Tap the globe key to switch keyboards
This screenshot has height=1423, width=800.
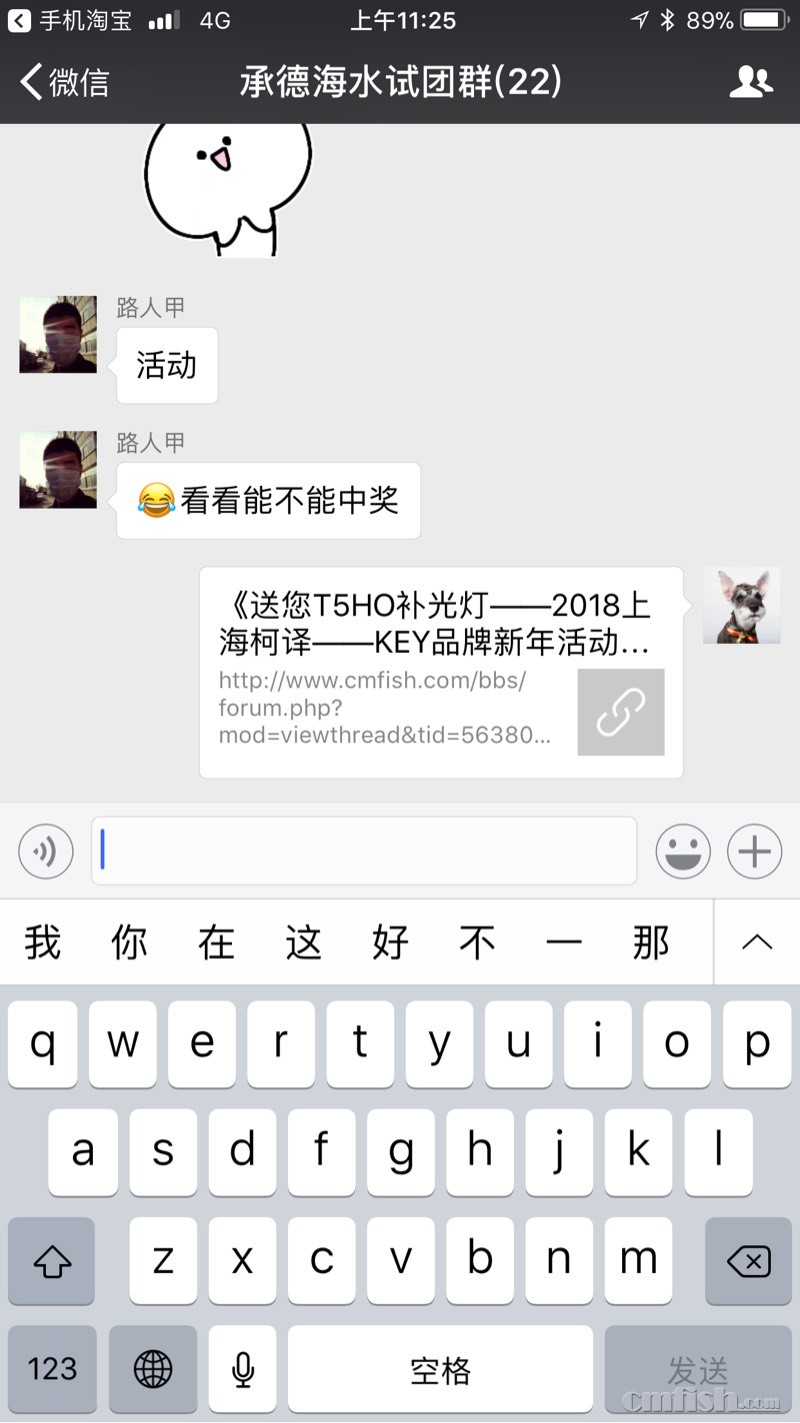click(x=152, y=1369)
